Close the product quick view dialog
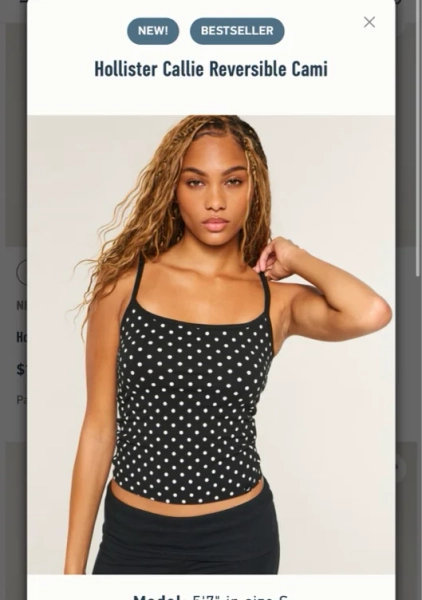Viewport: 422px width, 600px height. coord(369,22)
